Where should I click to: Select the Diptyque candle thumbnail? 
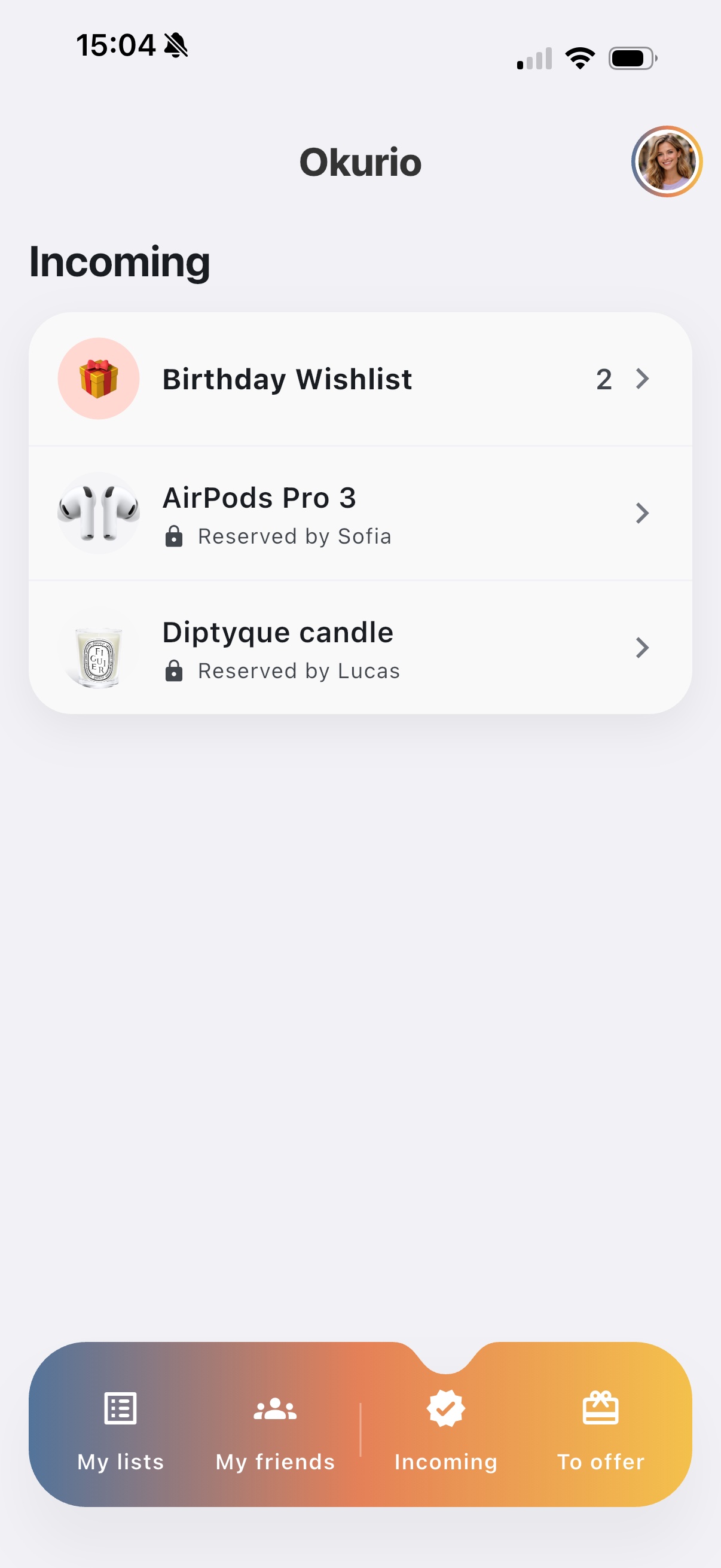pos(99,648)
